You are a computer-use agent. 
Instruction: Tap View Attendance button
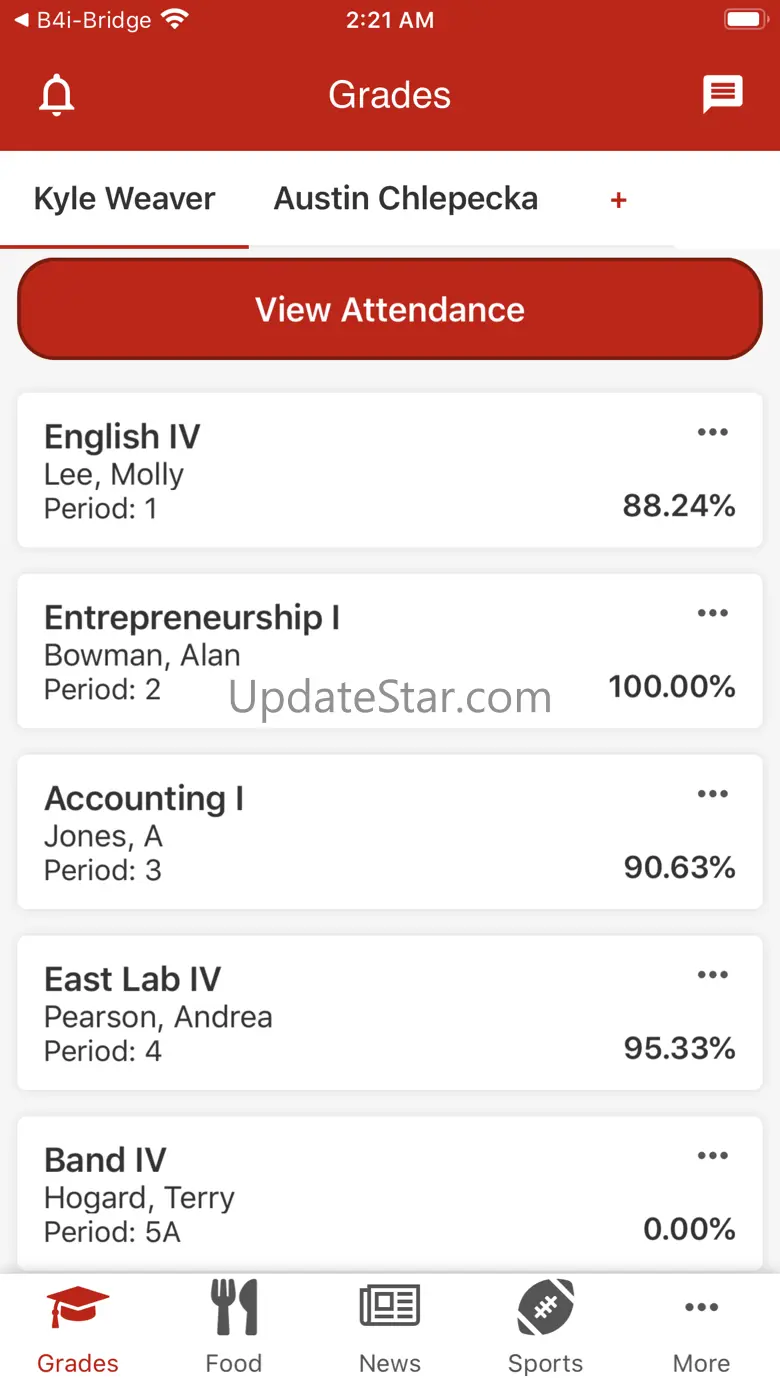coord(390,309)
